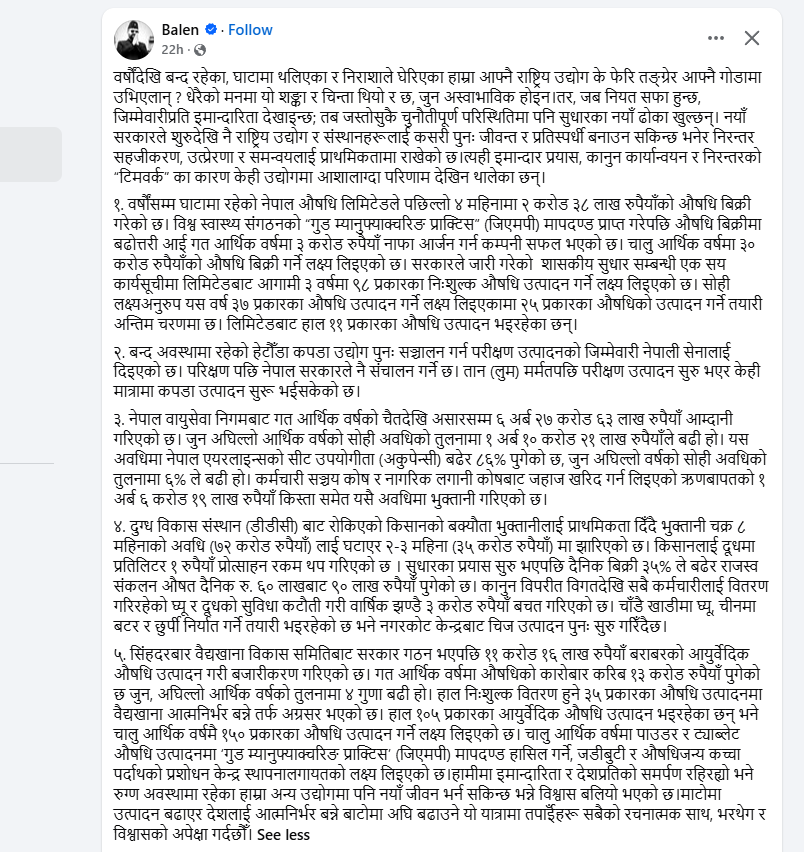Collapse the post with See less
This screenshot has width=804, height=852.
283,835
